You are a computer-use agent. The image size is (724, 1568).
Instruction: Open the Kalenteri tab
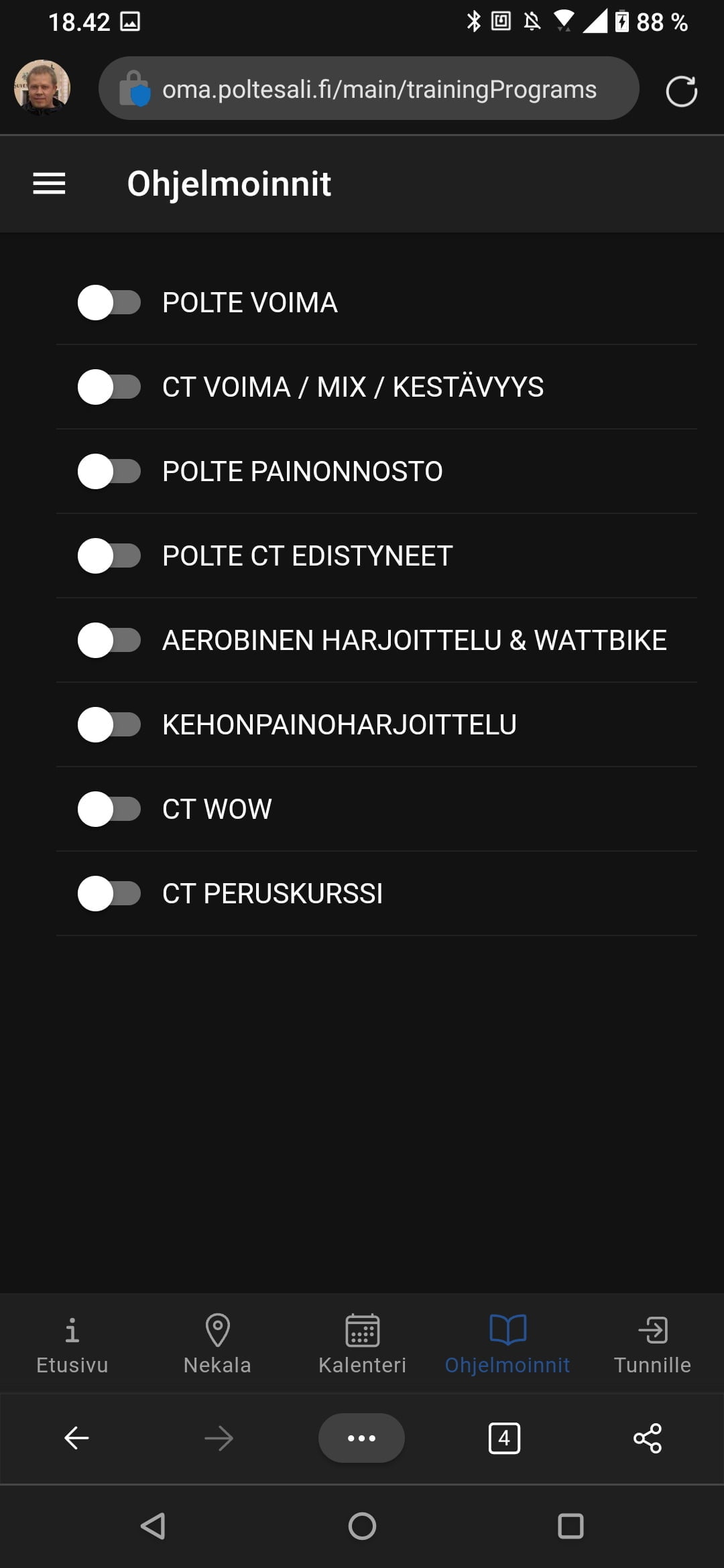click(x=362, y=1344)
